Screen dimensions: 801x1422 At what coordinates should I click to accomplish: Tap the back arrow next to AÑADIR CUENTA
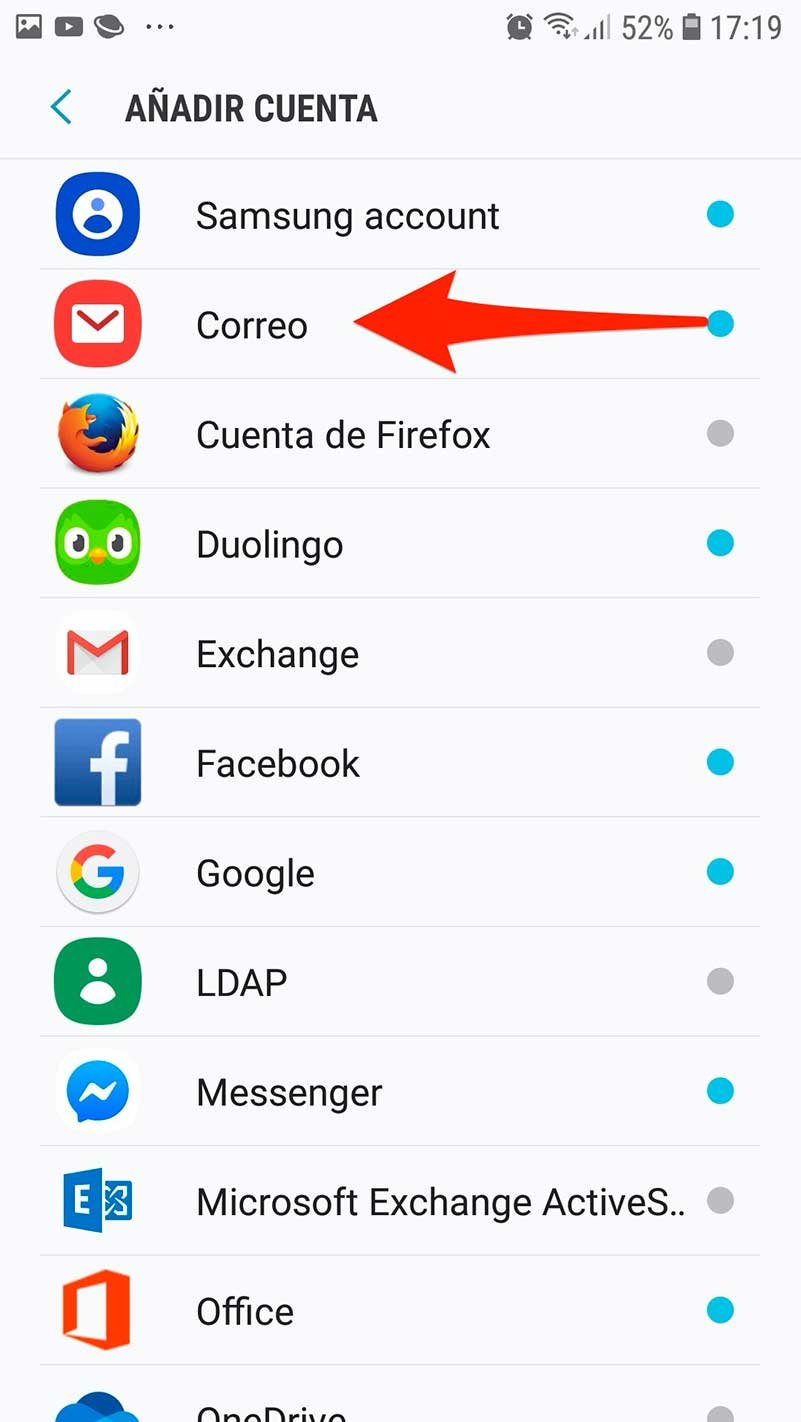coord(60,107)
